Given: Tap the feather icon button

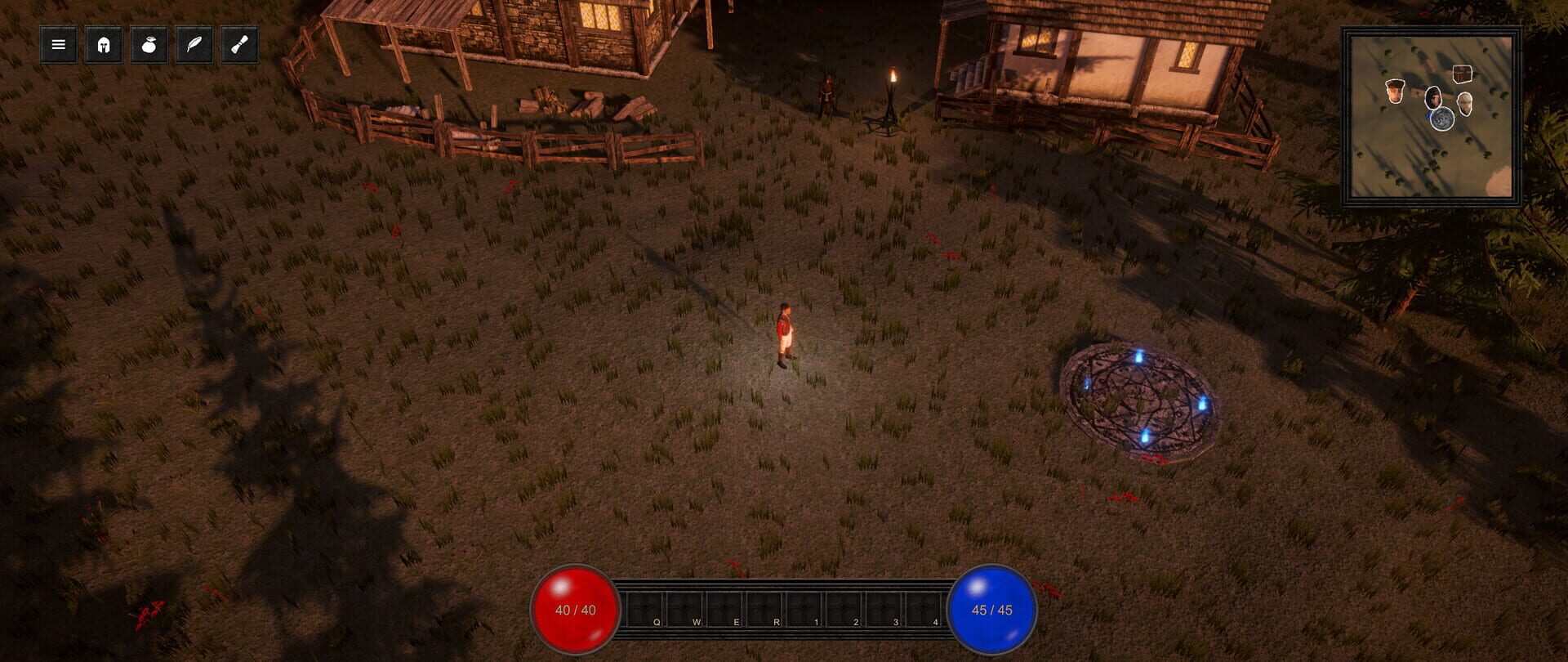Looking at the screenshot, I should pos(194,45).
